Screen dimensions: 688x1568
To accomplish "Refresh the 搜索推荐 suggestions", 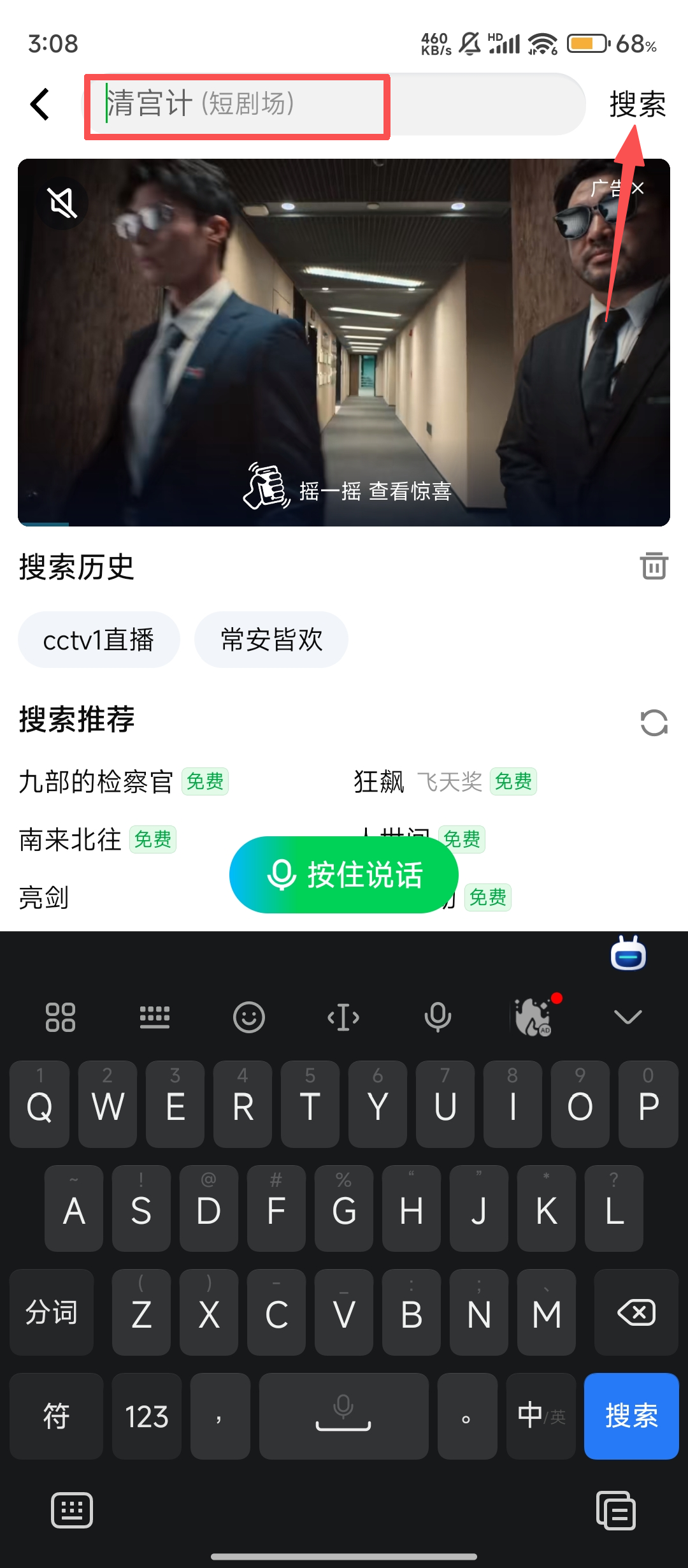I will (654, 723).
